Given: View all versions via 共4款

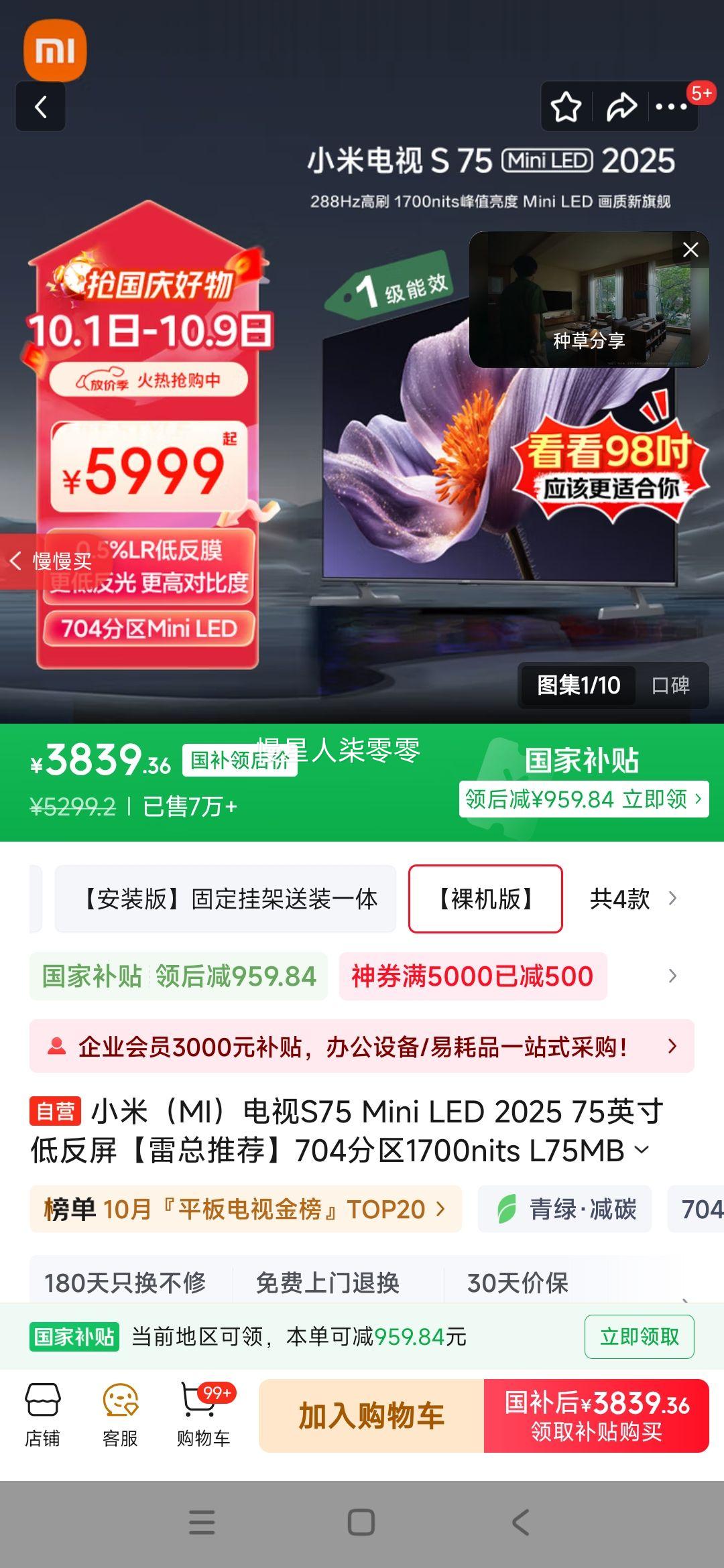Looking at the screenshot, I should click(x=633, y=899).
